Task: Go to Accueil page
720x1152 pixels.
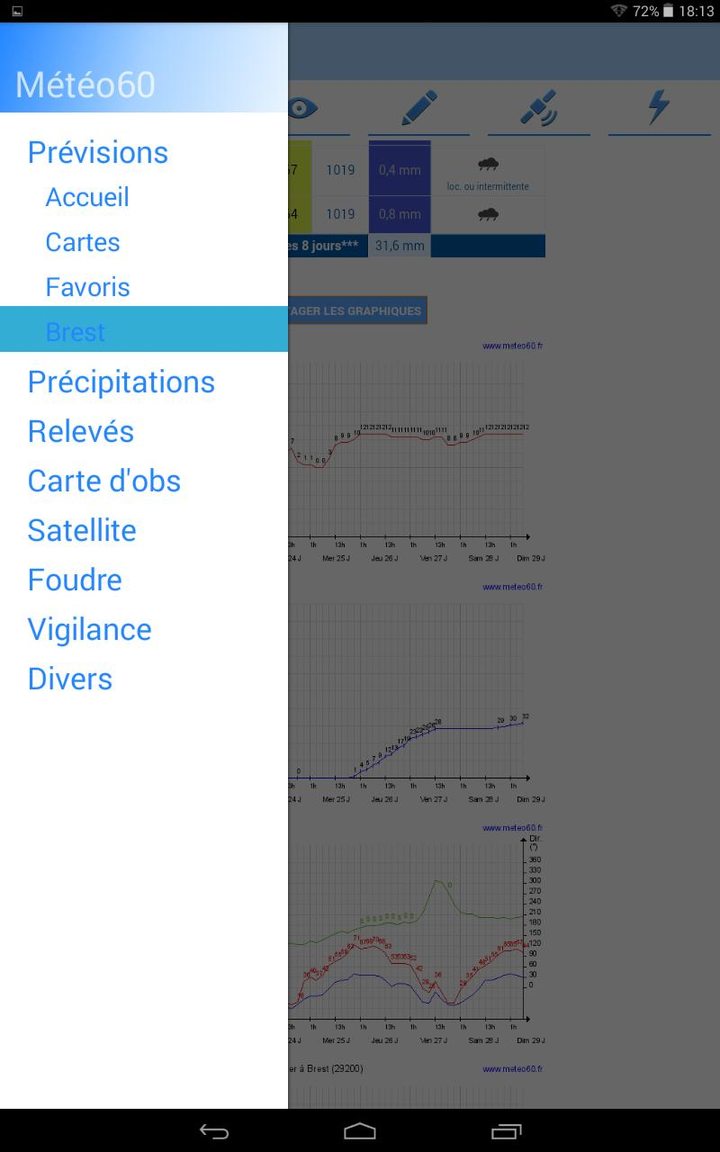Action: [87, 197]
